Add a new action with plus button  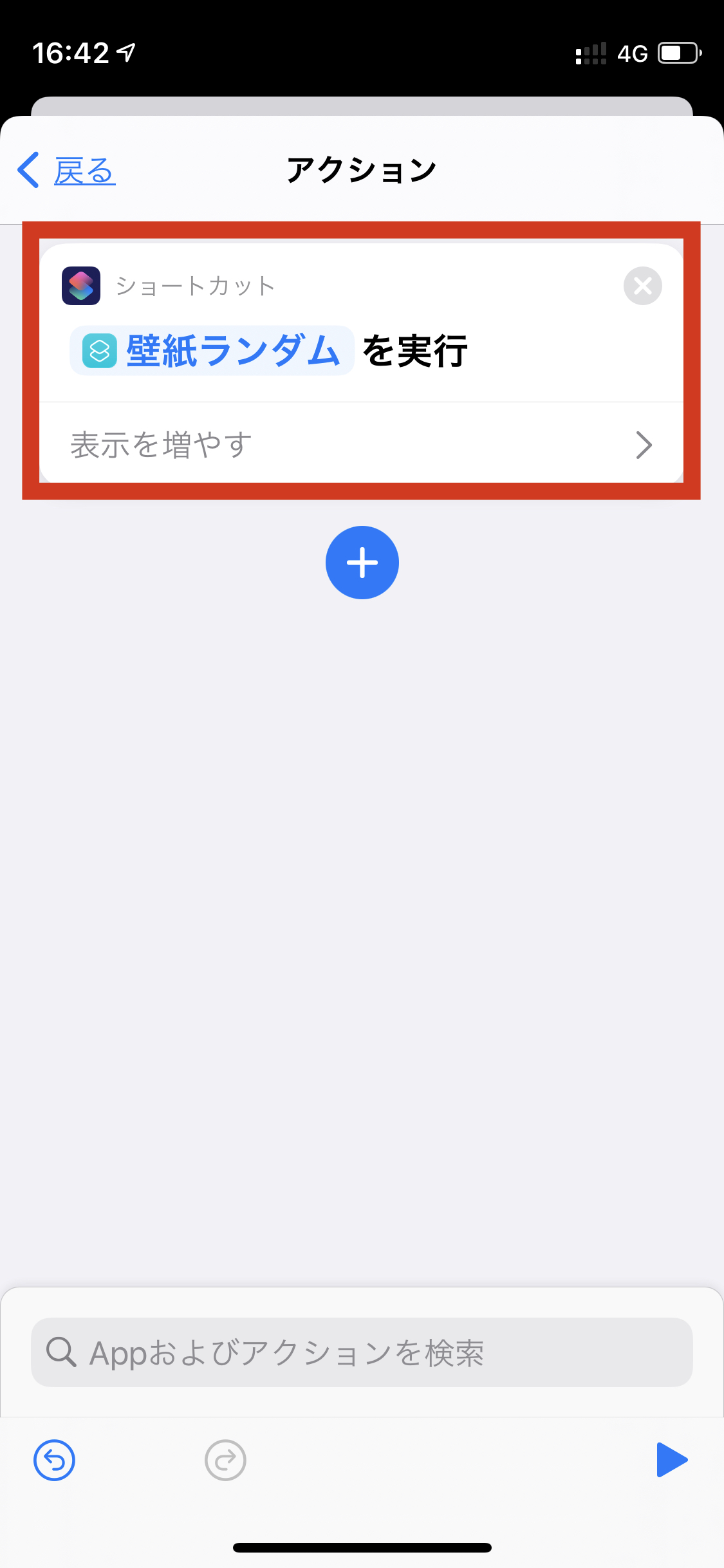pos(362,563)
